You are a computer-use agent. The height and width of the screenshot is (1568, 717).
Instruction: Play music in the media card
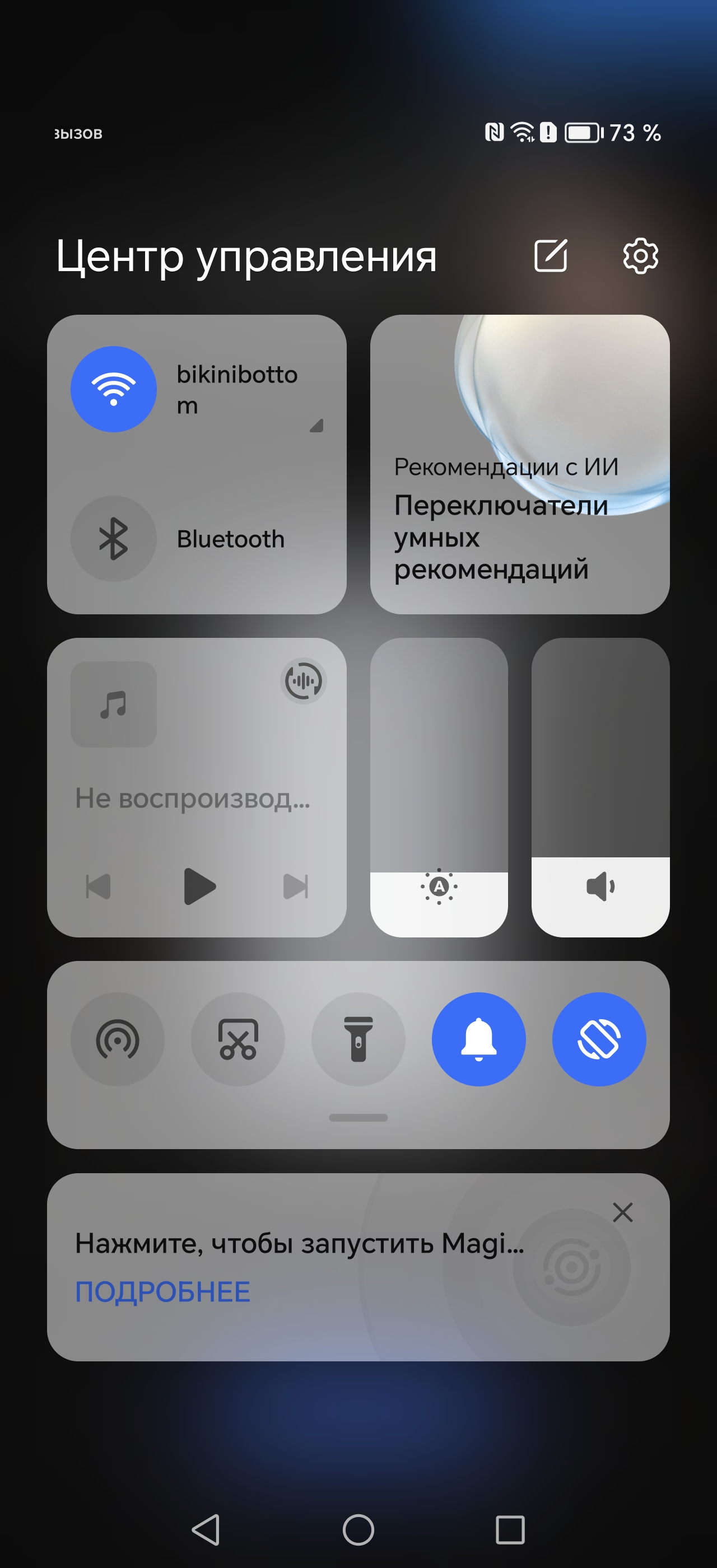pyautogui.click(x=199, y=886)
